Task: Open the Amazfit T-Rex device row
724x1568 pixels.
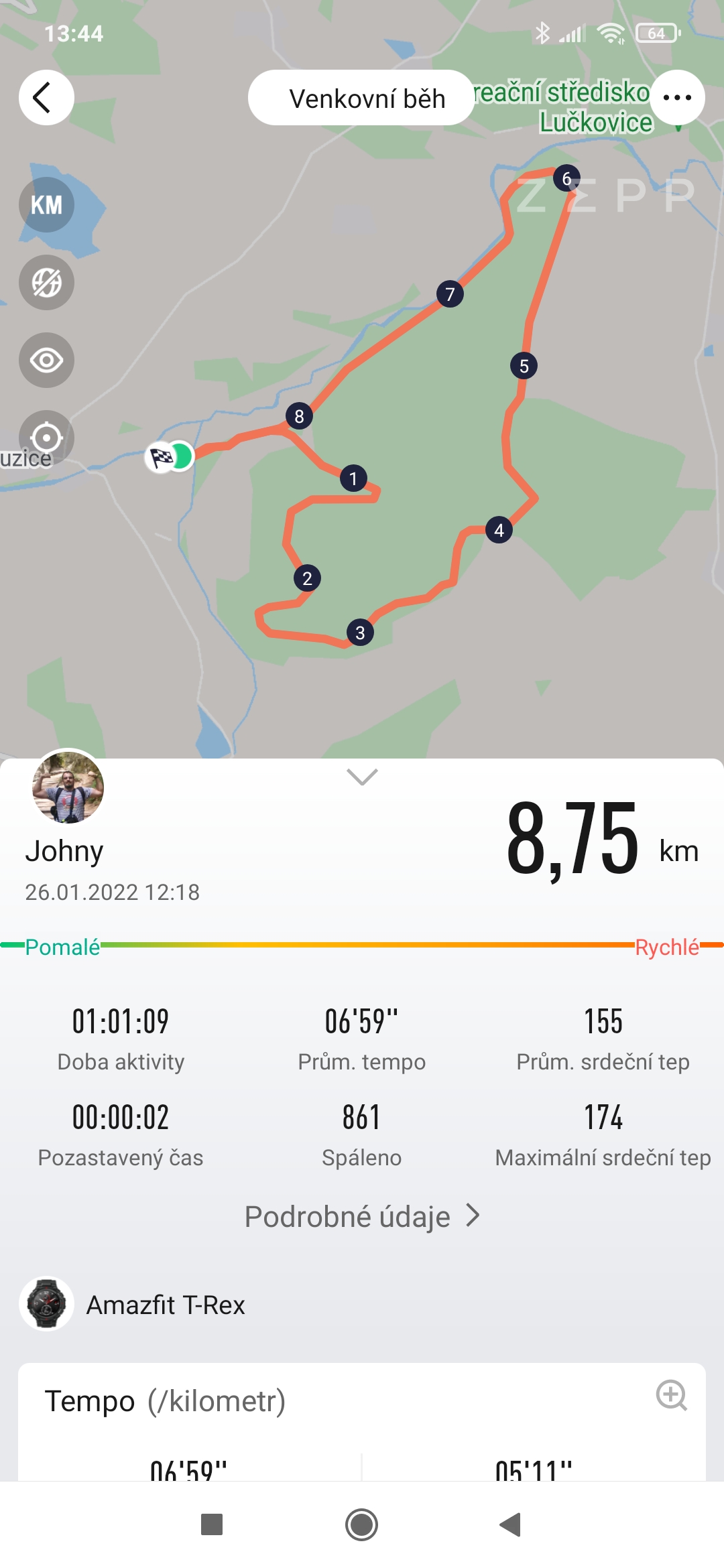Action: pos(362,1305)
